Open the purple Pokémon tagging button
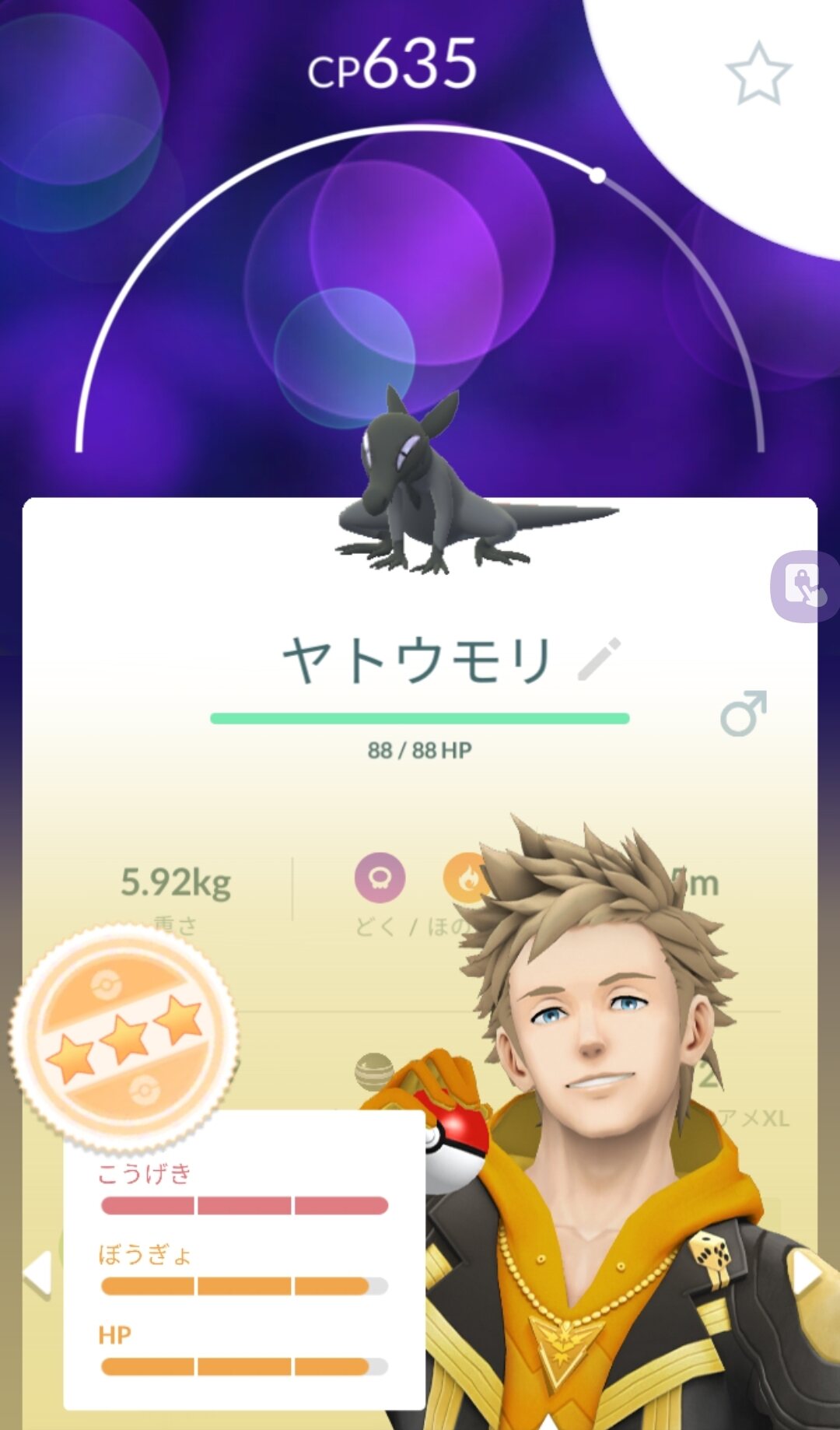The image size is (840, 1430). [805, 586]
